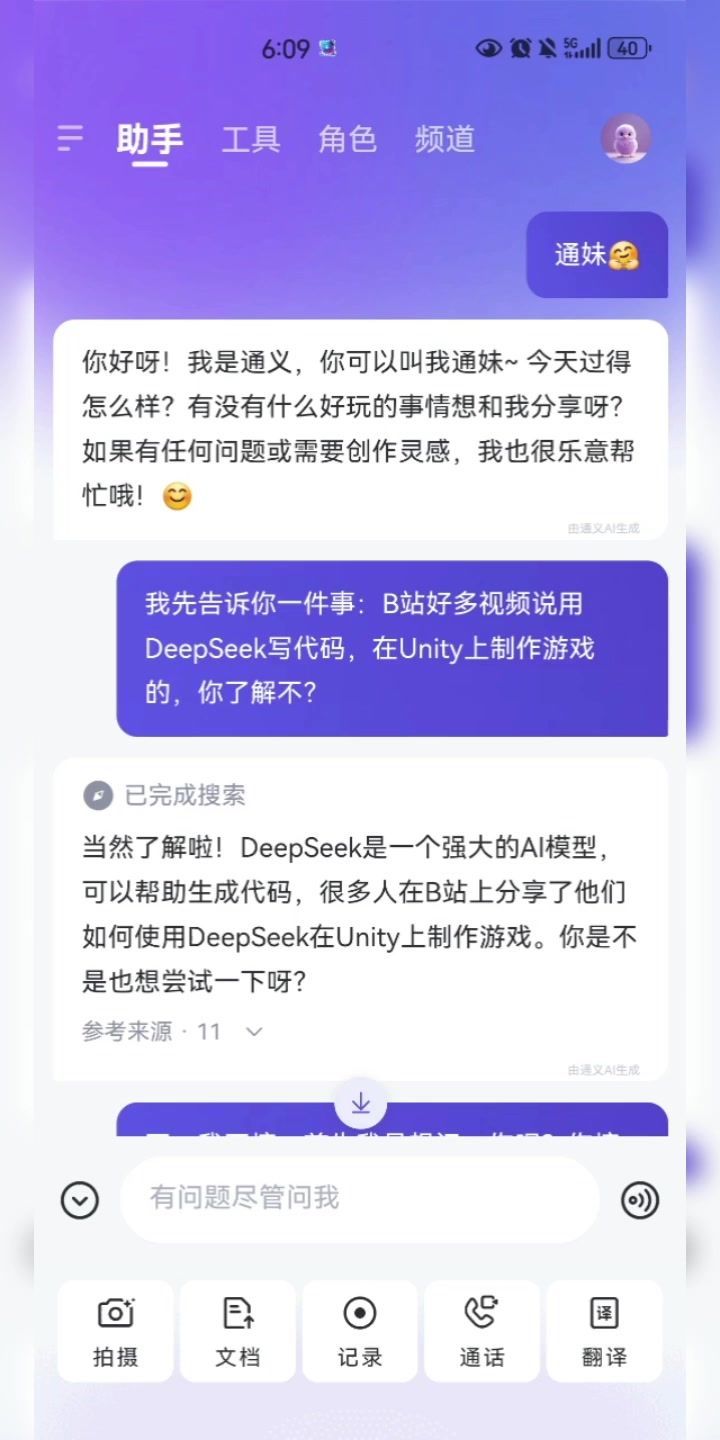720x1440 pixels.
Task: Start a 通话 voice call
Action: 482,1331
